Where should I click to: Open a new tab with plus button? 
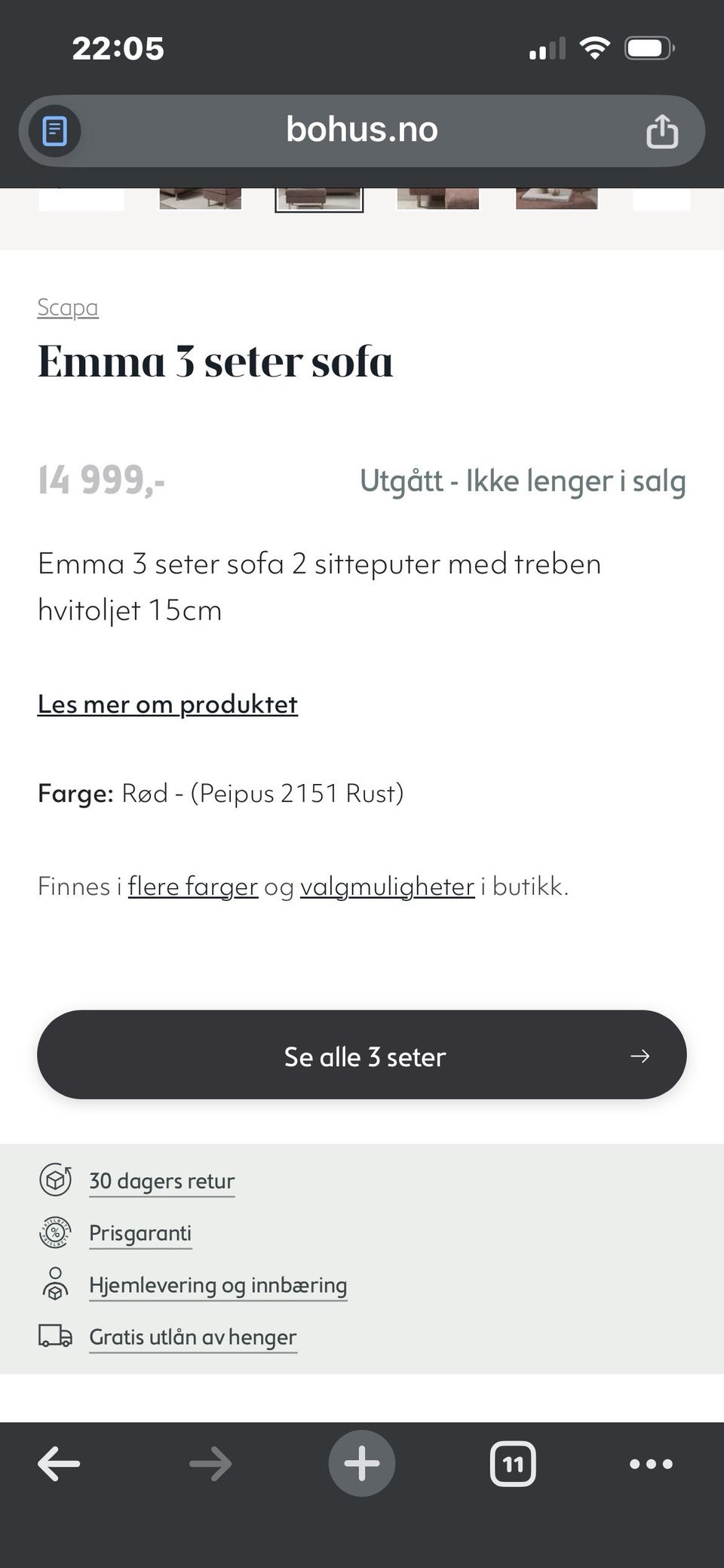(362, 1464)
